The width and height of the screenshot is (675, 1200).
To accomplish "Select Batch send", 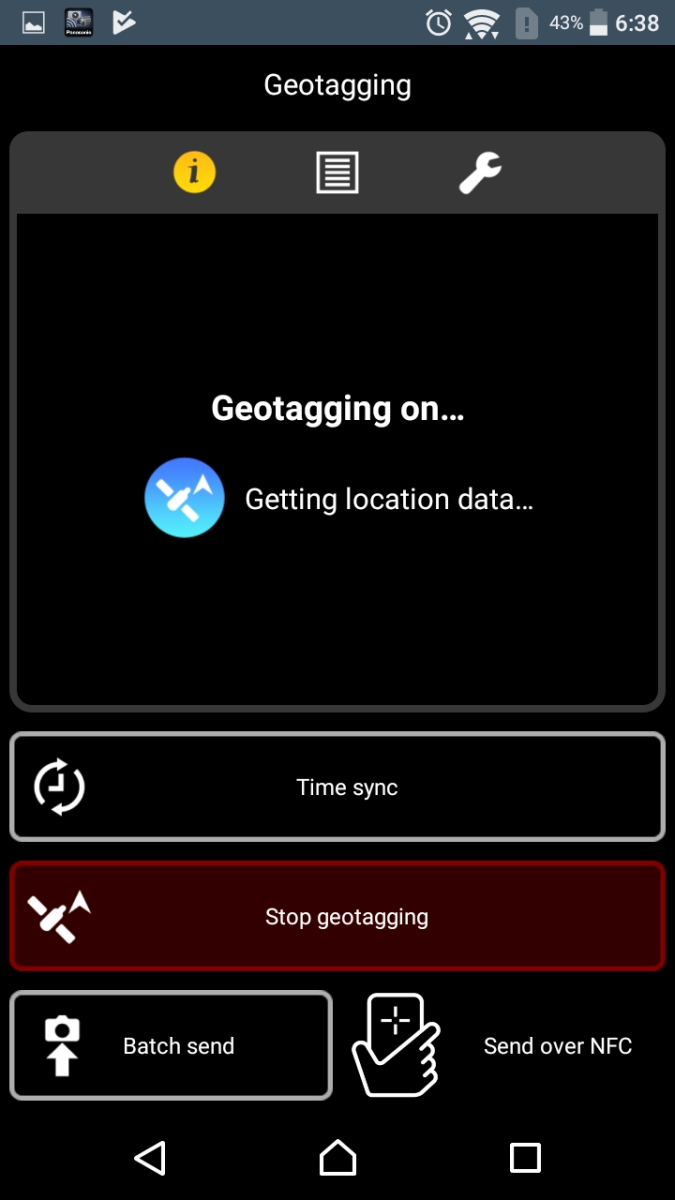I will [x=171, y=1045].
